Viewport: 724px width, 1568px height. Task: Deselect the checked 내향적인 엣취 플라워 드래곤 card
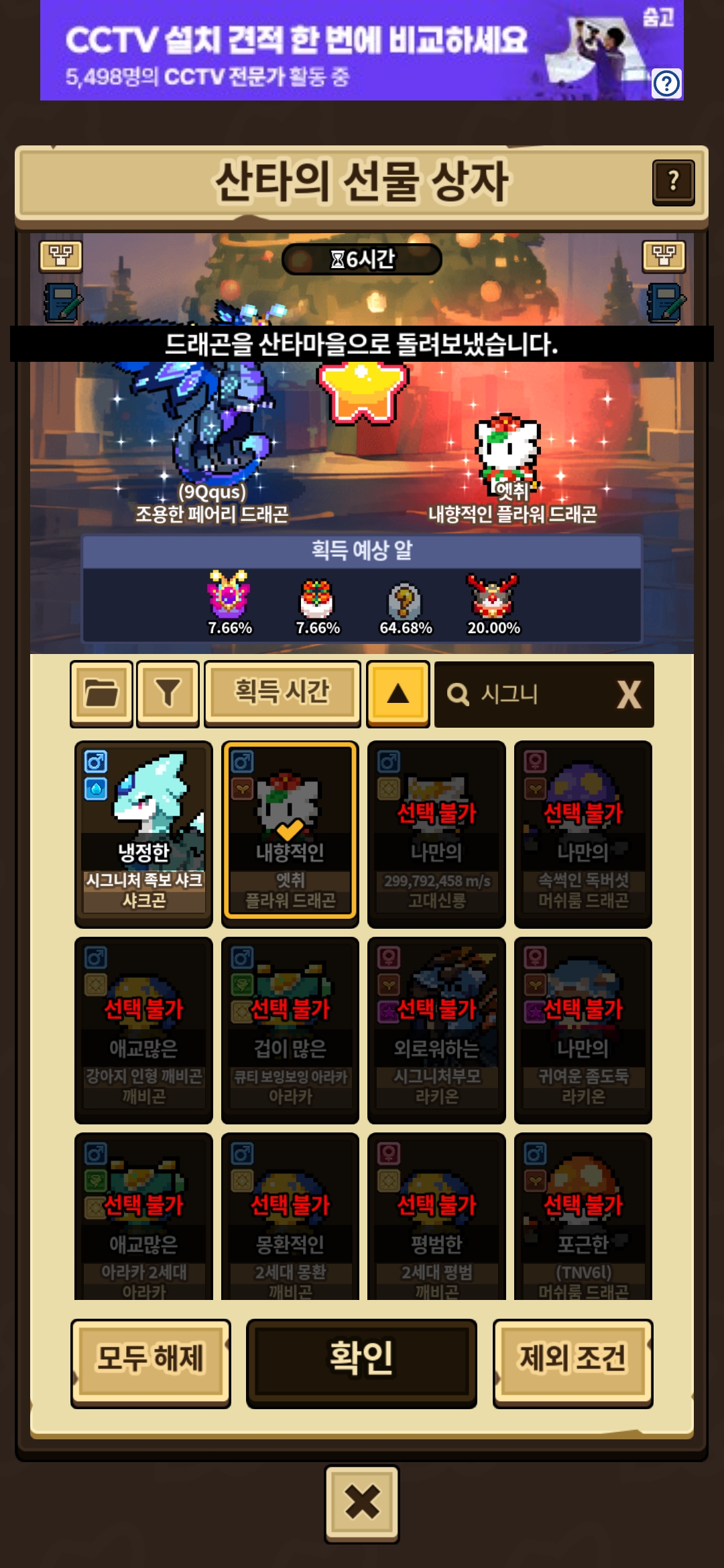click(290, 833)
